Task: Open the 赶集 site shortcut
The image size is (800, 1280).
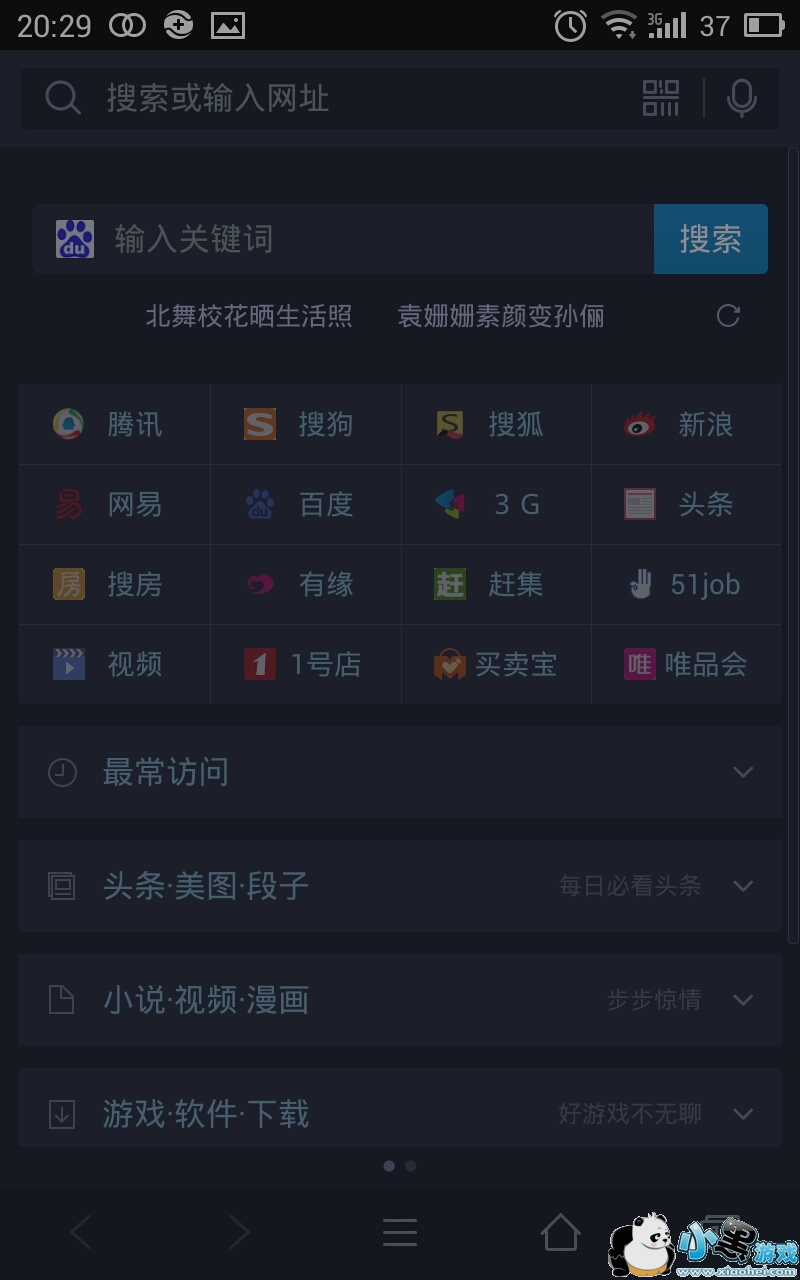Action: pos(496,585)
